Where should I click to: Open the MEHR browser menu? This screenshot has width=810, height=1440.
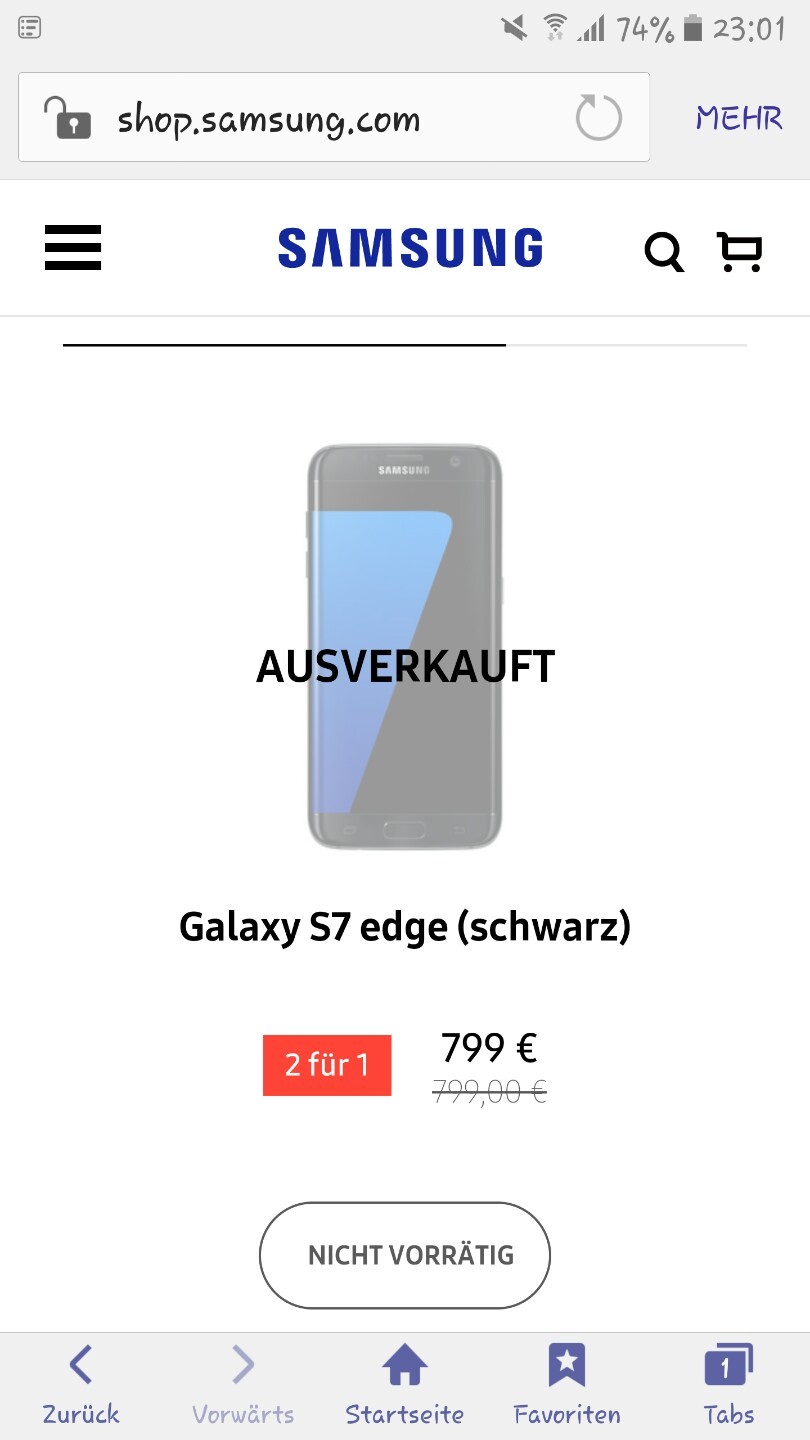739,118
